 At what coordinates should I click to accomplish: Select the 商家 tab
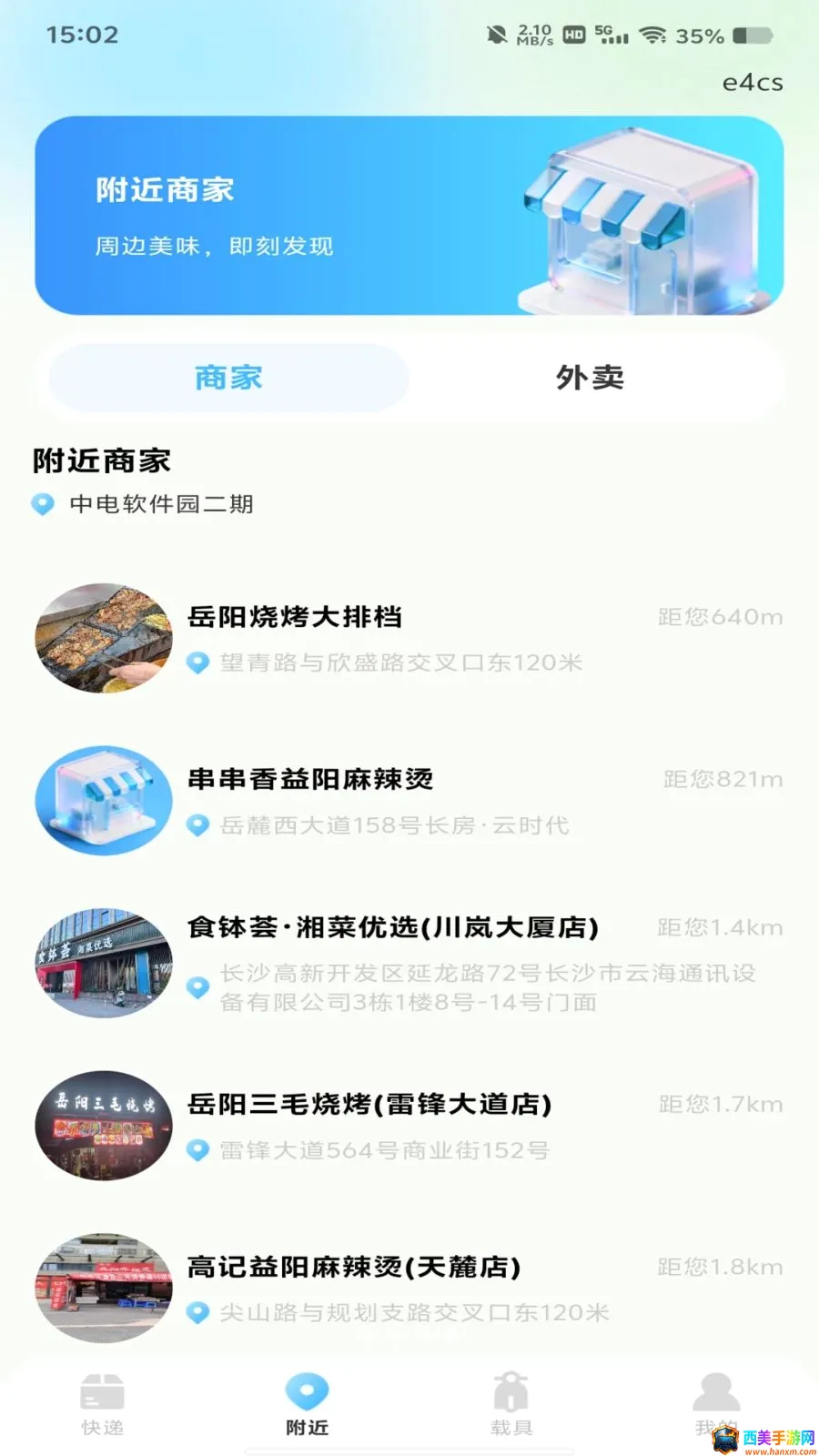pos(228,378)
